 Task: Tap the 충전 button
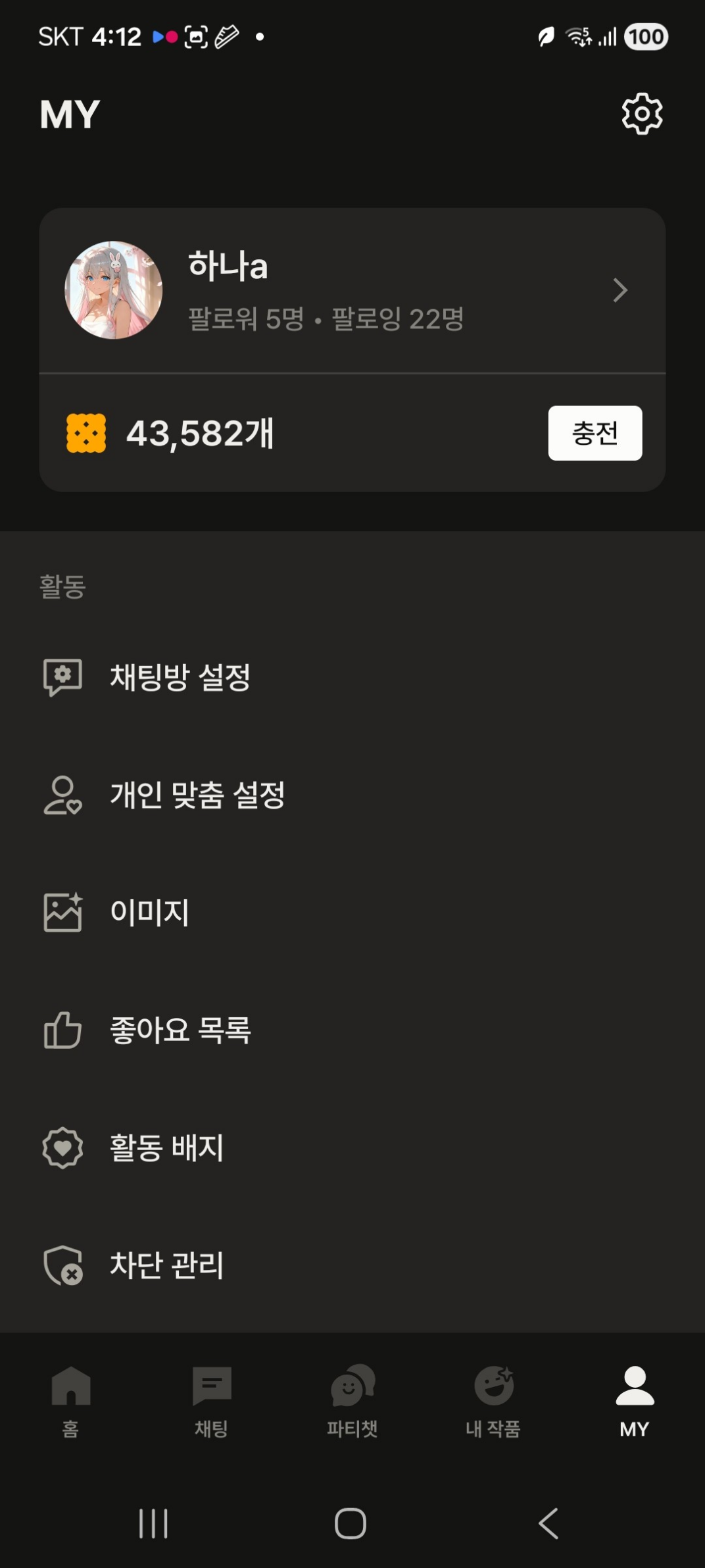tap(595, 433)
